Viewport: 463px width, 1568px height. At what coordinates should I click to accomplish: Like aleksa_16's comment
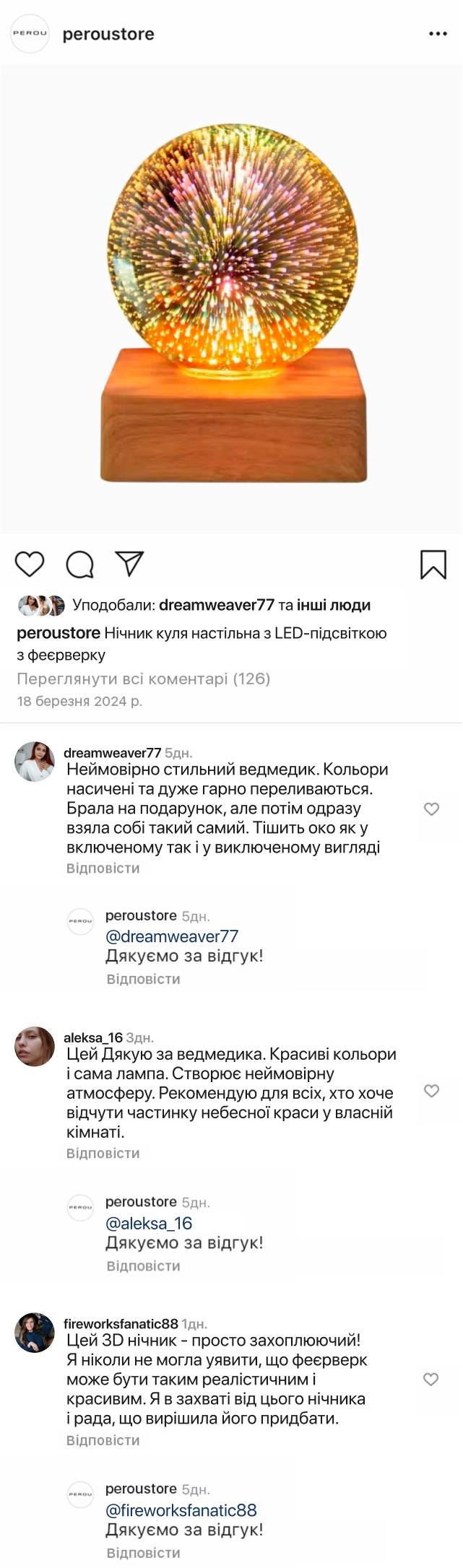click(431, 1090)
